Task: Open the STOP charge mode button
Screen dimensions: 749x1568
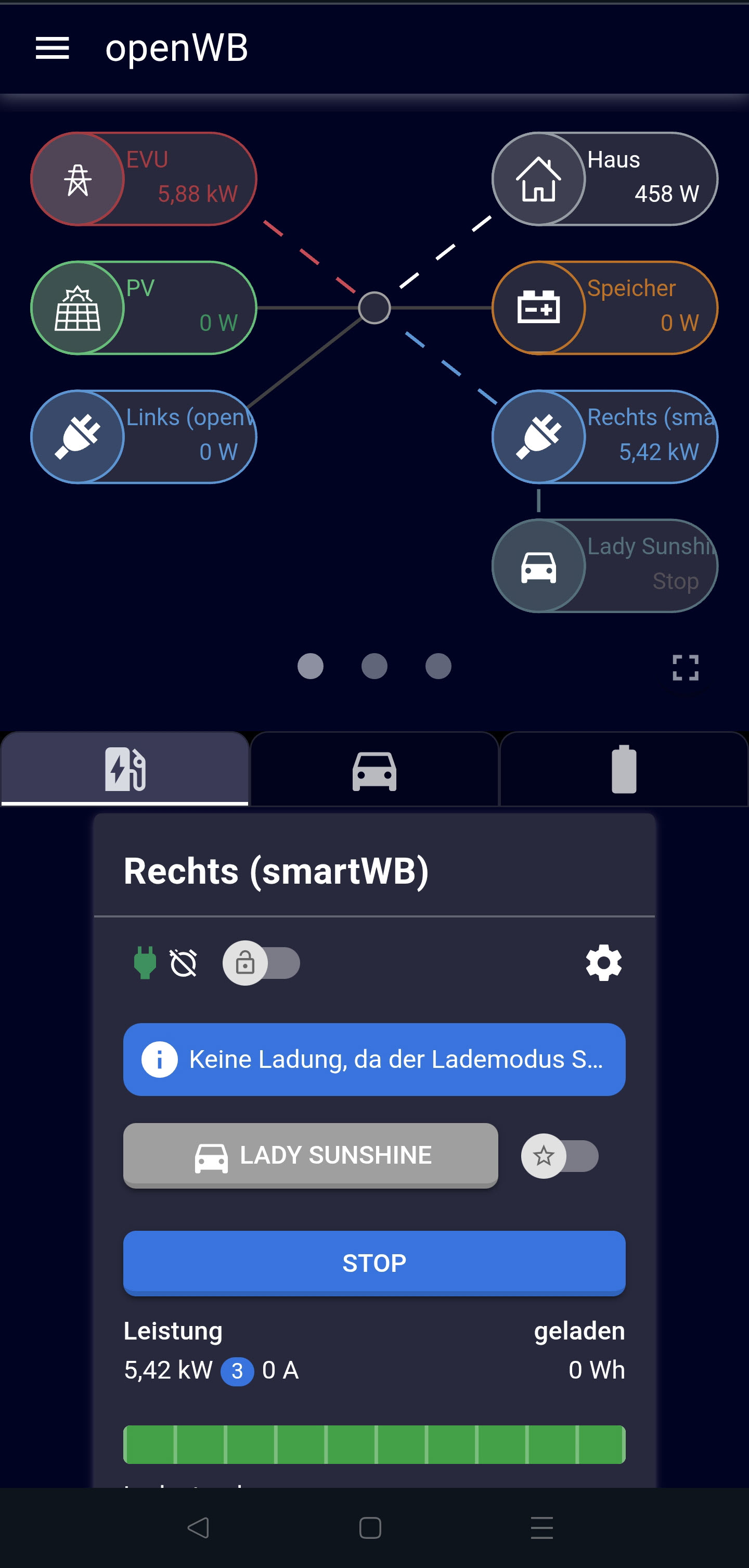Action: coord(374,1263)
